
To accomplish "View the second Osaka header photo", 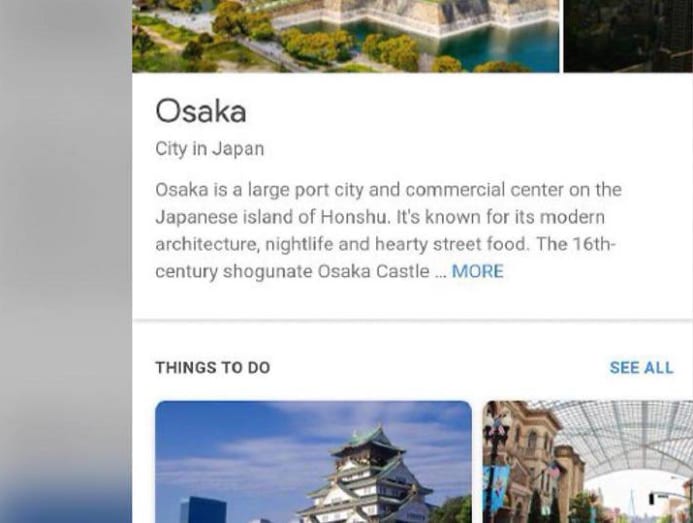I will (x=627, y=36).
